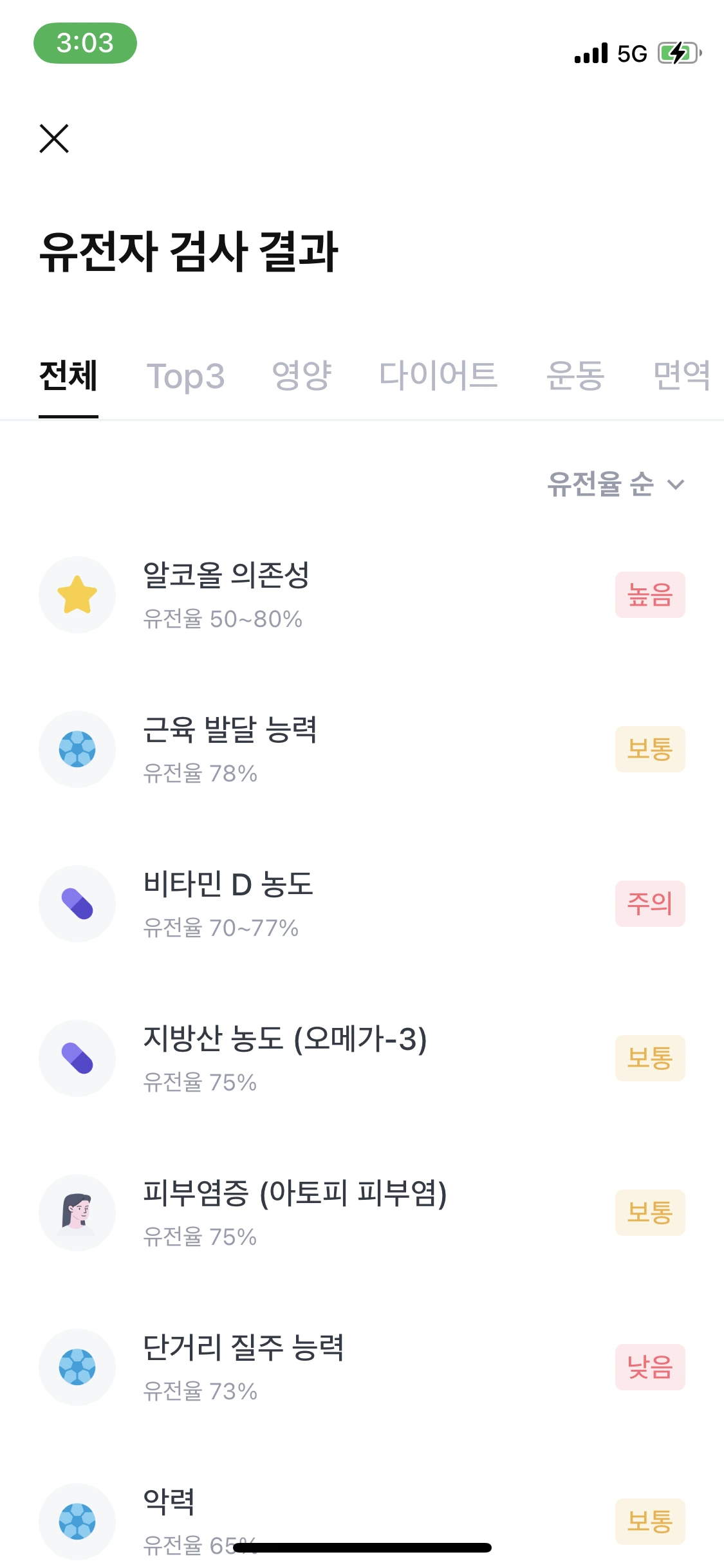Open the 운동 tab

pyautogui.click(x=575, y=376)
